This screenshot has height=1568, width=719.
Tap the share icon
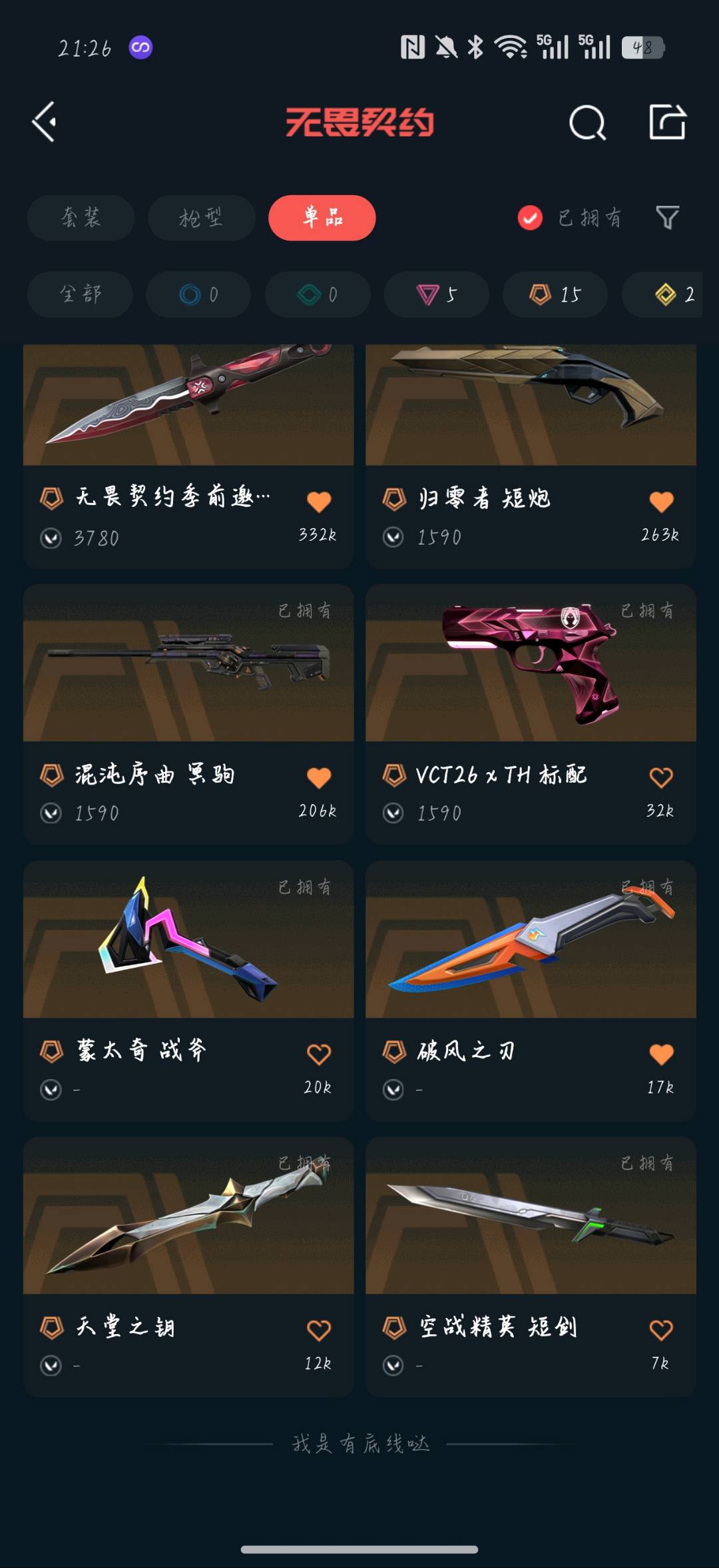(x=667, y=122)
